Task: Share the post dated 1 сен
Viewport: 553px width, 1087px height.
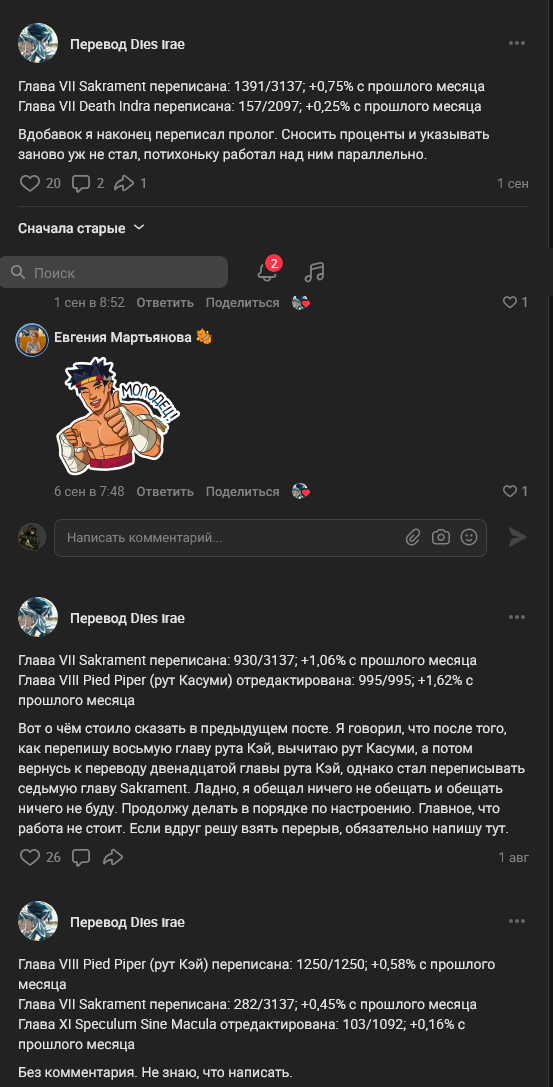Action: [x=130, y=183]
